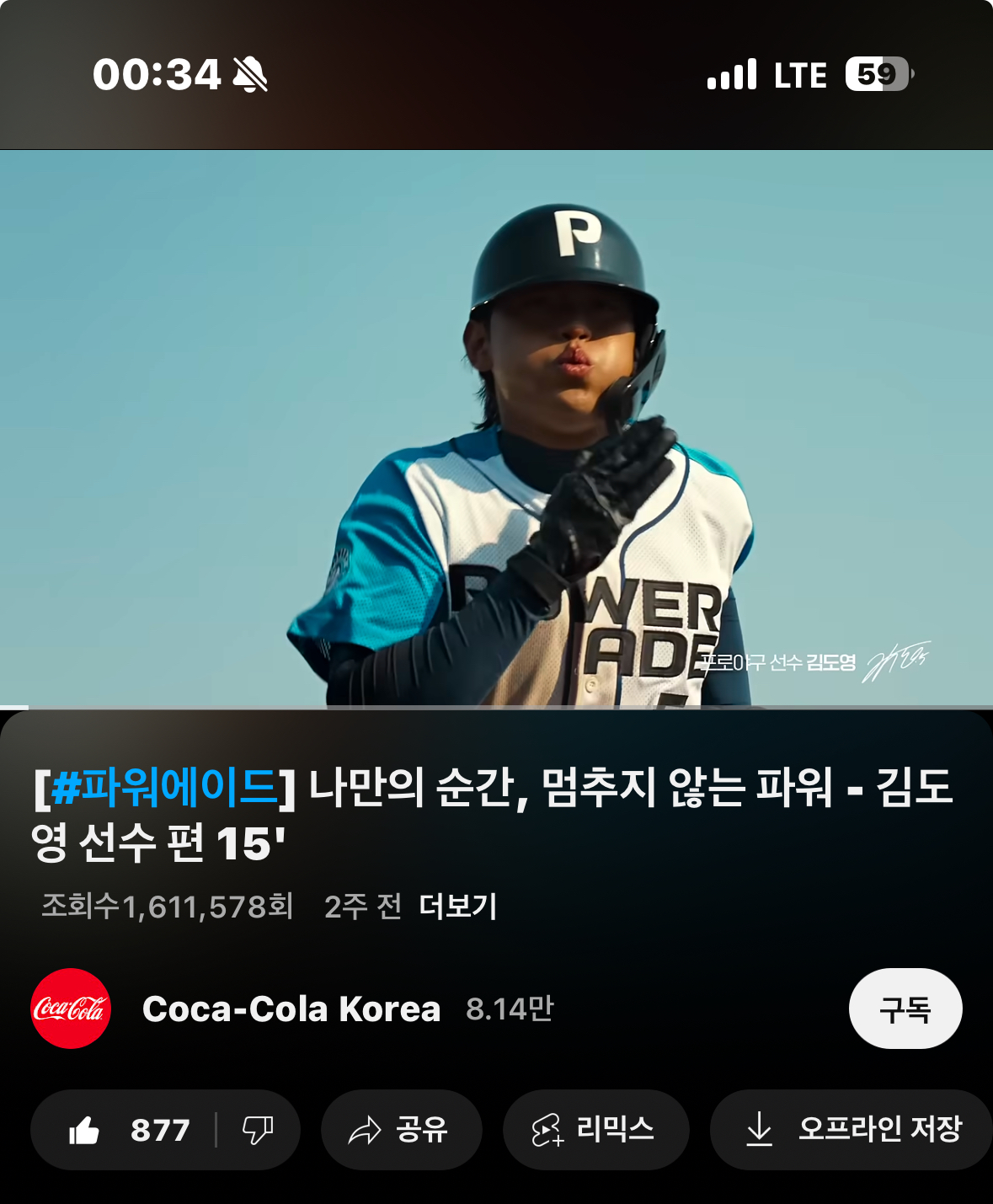Subscribe with the 구독 button
This screenshot has width=993, height=1204.
coord(905,1009)
